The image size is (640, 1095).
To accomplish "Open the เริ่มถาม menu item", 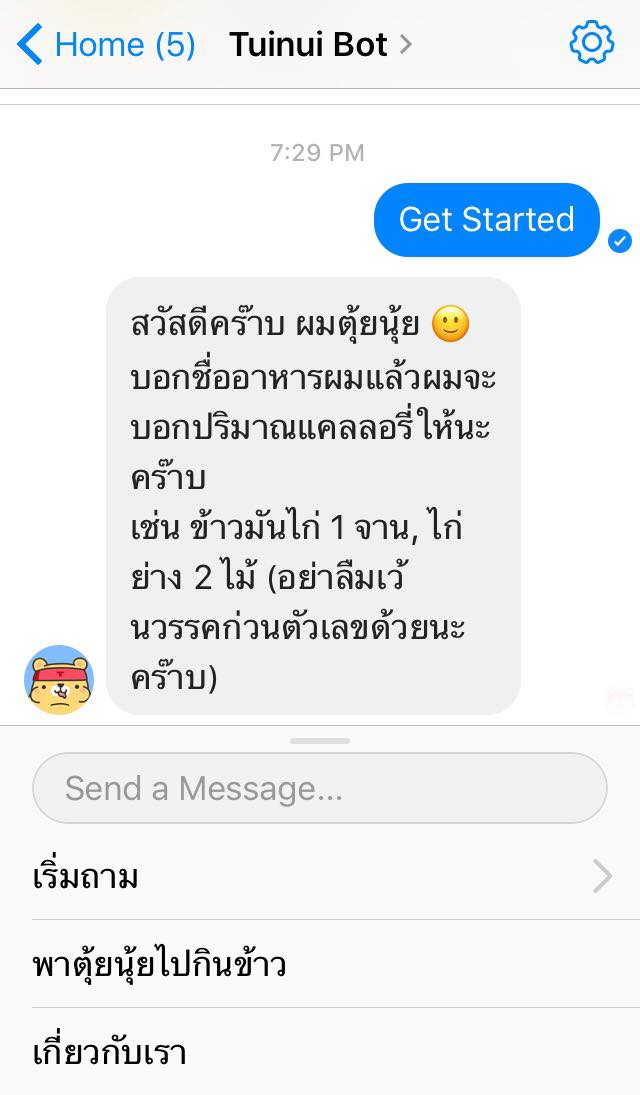I will point(320,877).
